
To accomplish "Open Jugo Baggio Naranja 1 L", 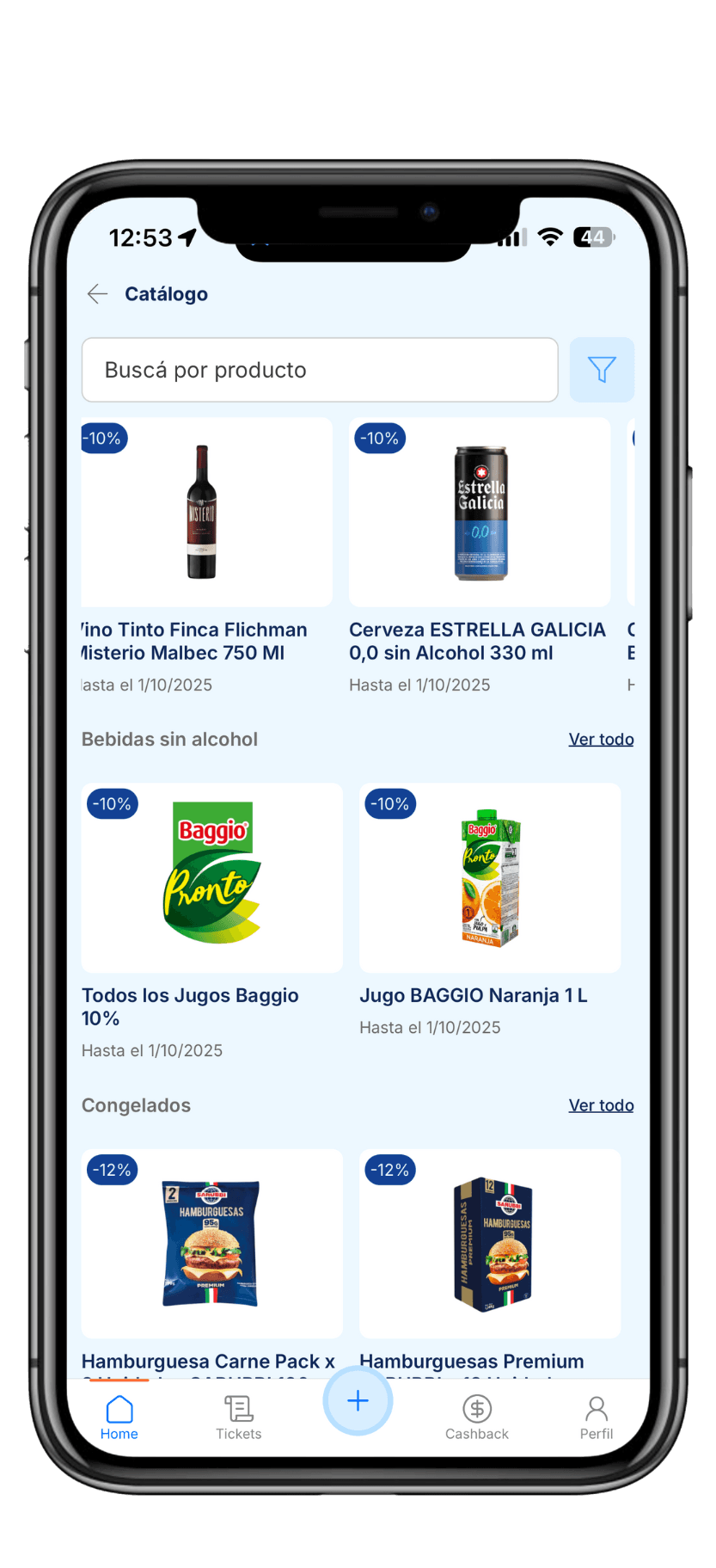I will (x=489, y=878).
